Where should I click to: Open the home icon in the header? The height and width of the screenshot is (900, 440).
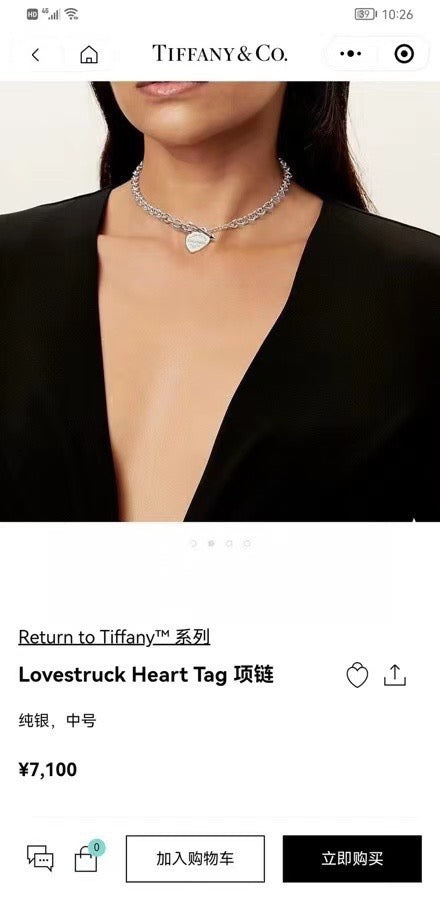[88, 55]
